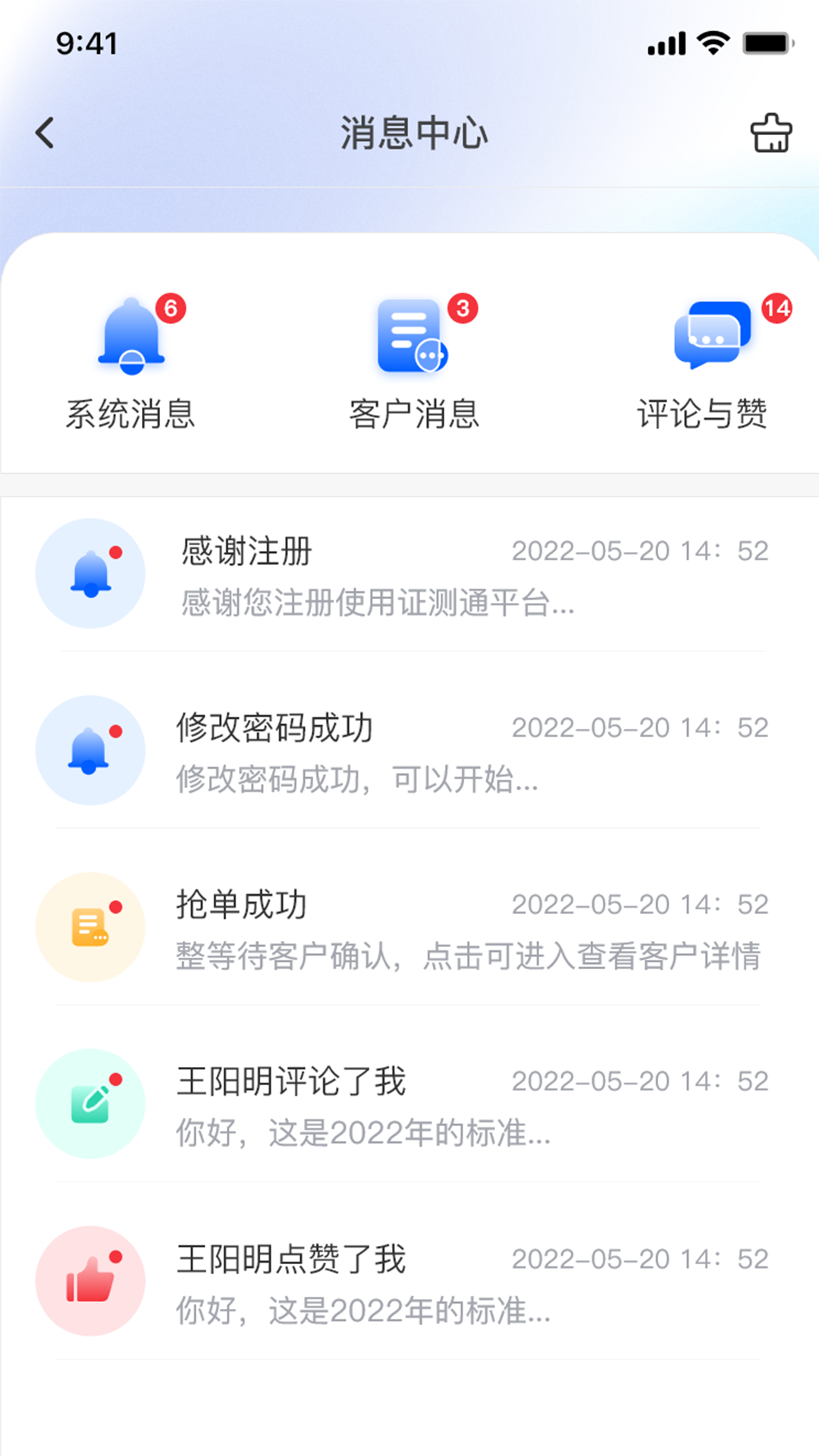This screenshot has height=1456, width=819.
Task: Go back from 消息中心
Action: point(45,133)
